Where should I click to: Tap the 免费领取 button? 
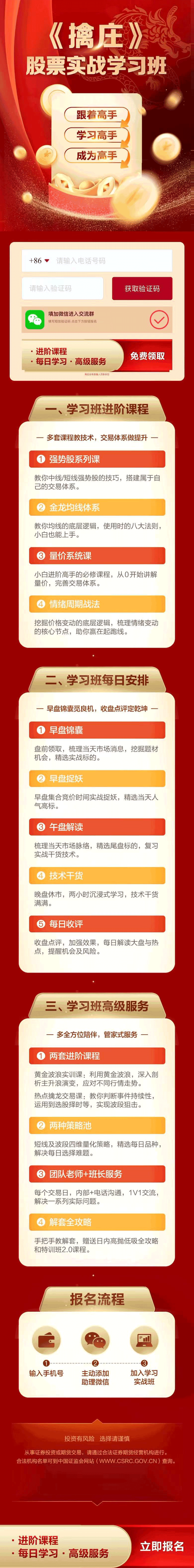coord(147,356)
